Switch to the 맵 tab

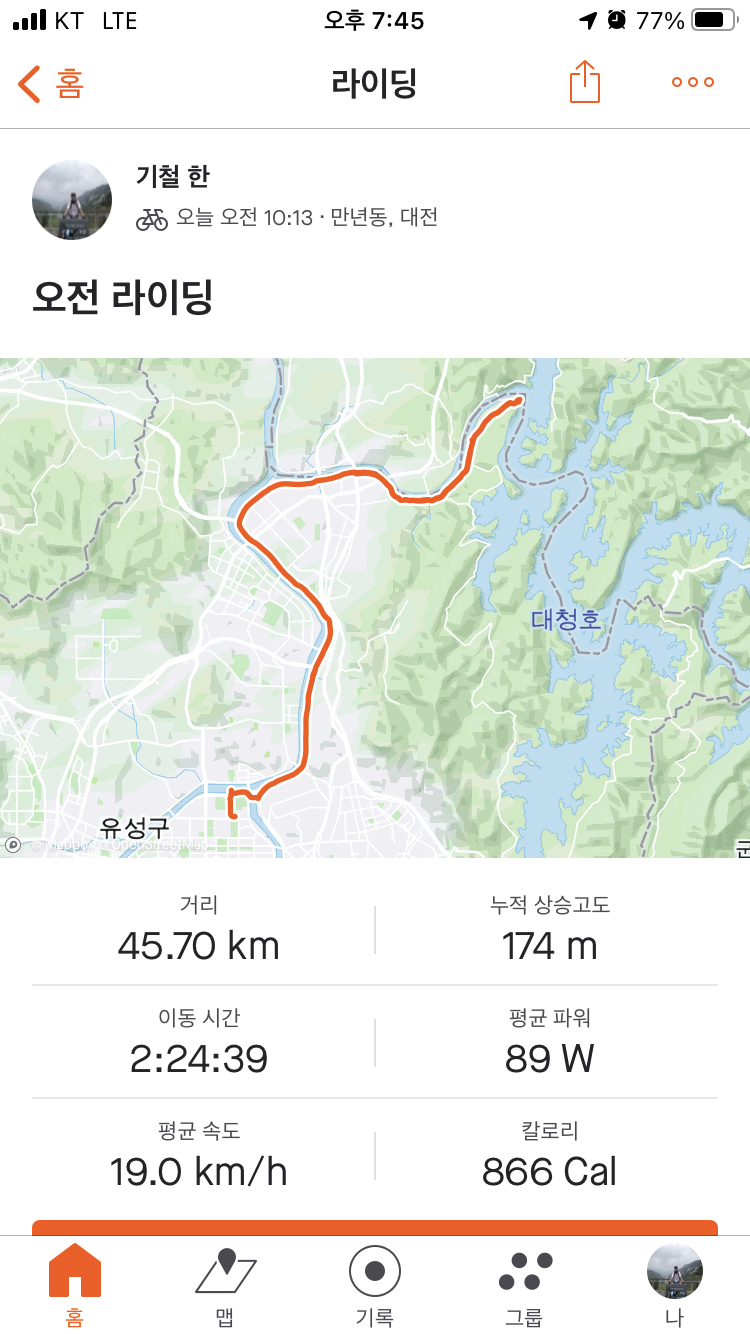[x=225, y=1286]
